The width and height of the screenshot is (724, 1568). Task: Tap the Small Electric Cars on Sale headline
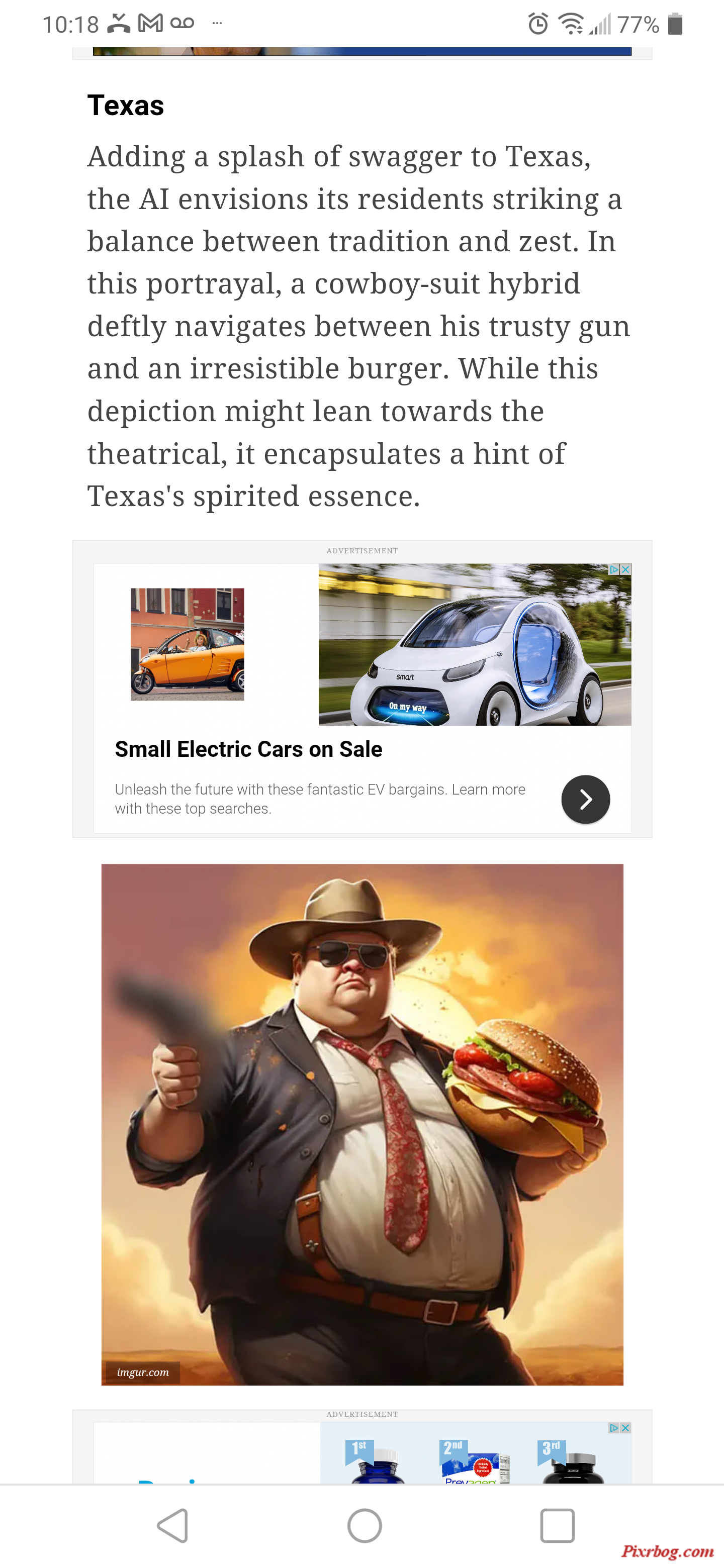point(248,749)
